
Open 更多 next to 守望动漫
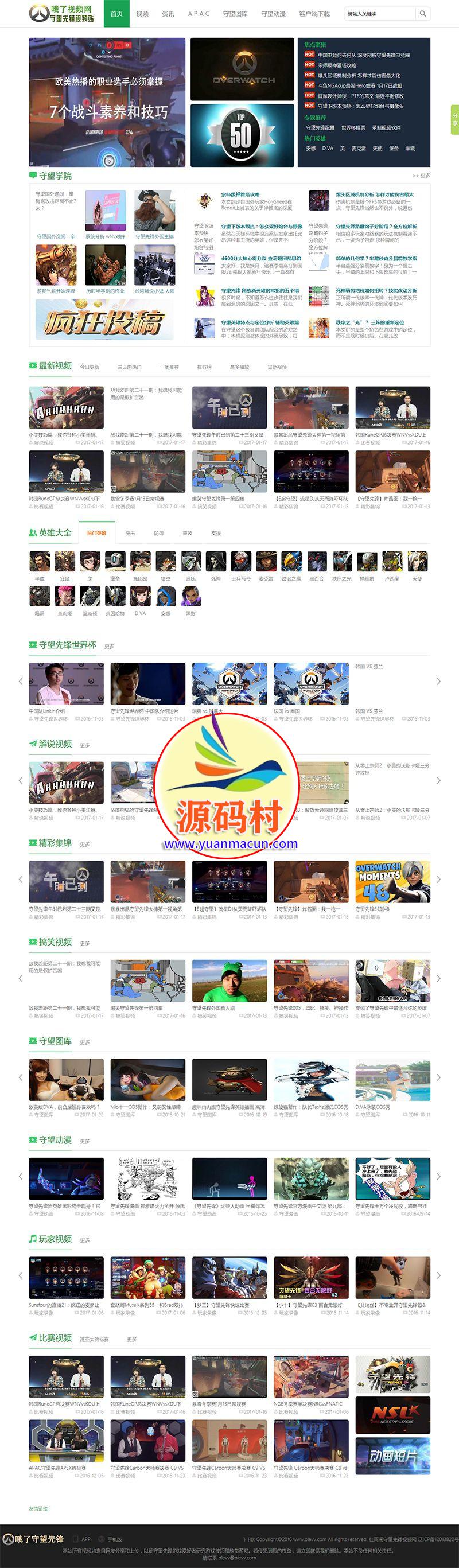[x=84, y=1141]
